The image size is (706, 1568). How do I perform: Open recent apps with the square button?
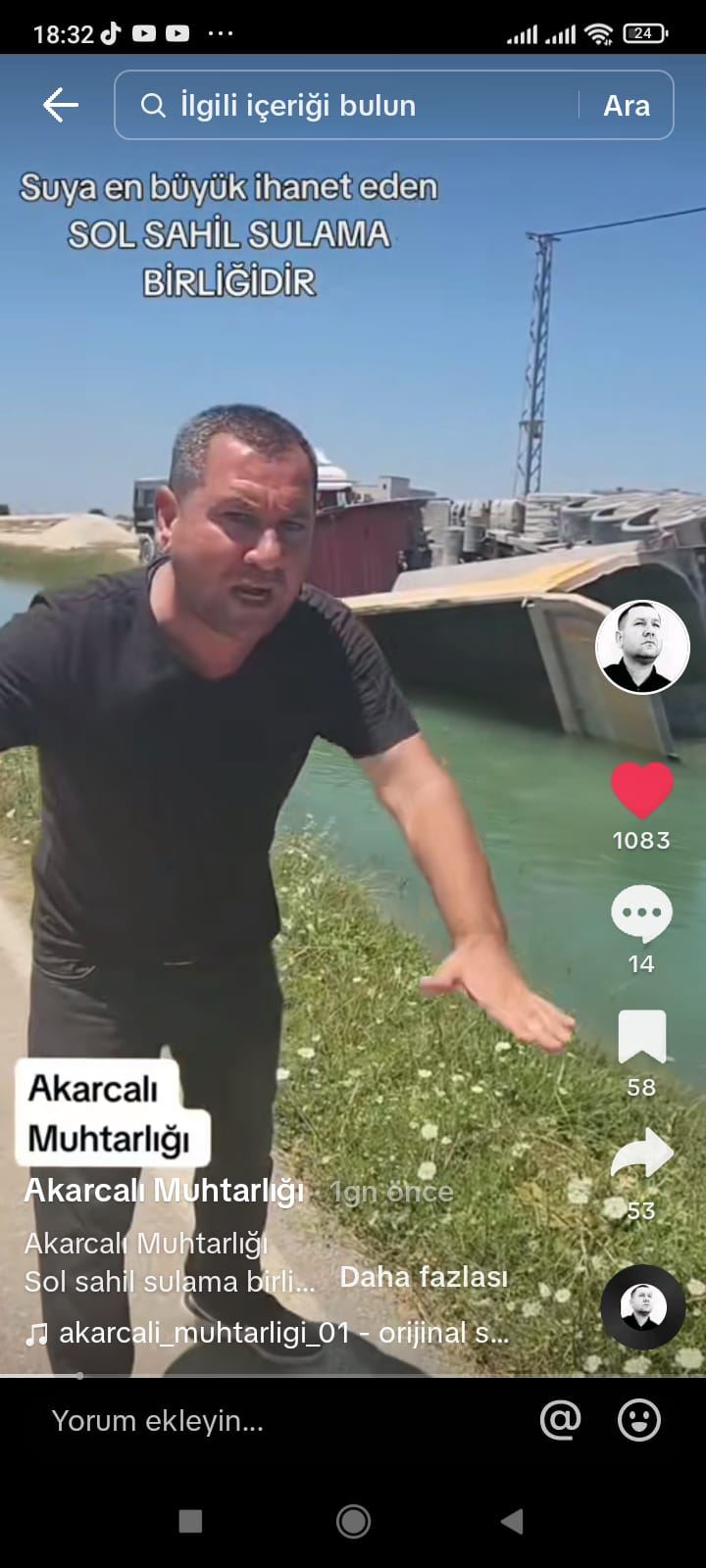pyautogui.click(x=190, y=1521)
